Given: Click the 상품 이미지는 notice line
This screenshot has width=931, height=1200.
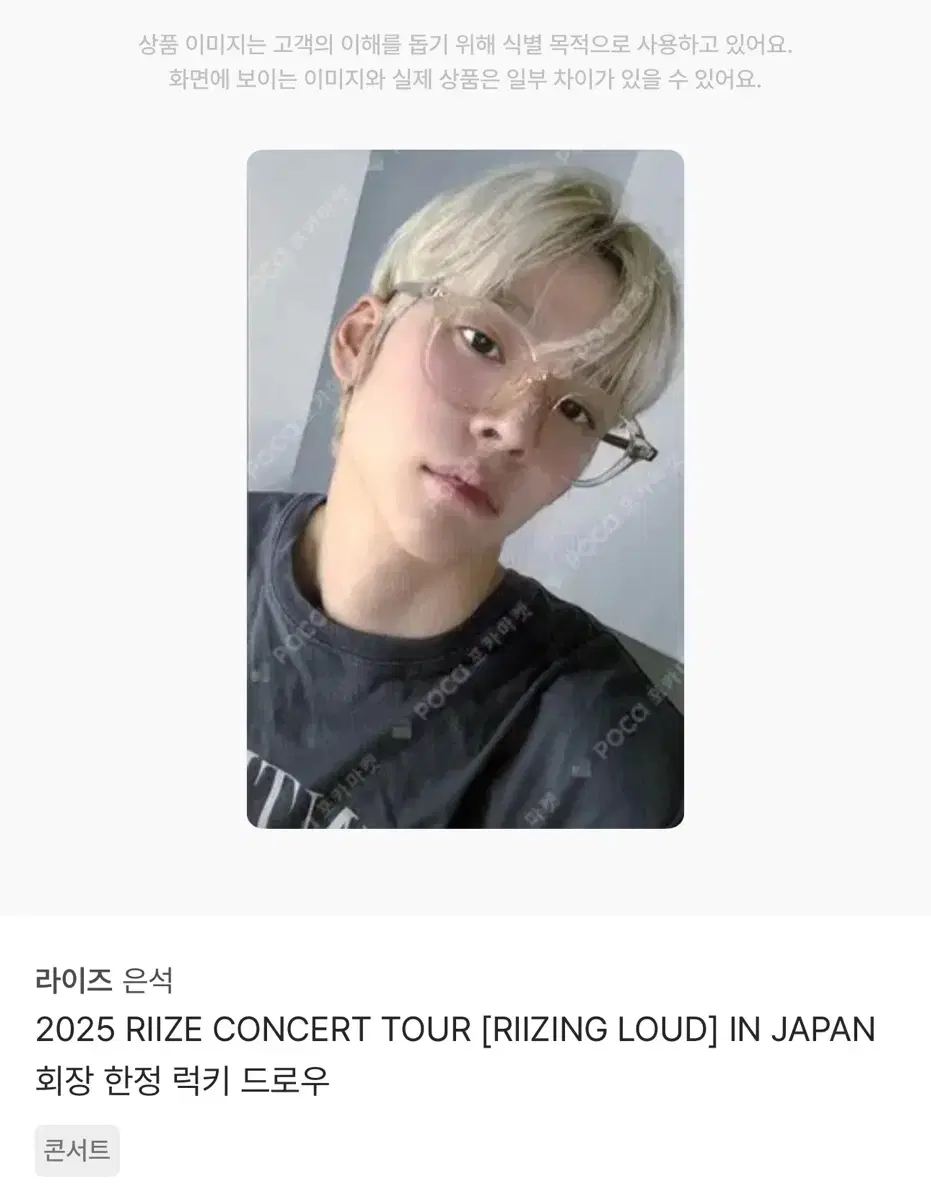Looking at the screenshot, I should [x=465, y=45].
